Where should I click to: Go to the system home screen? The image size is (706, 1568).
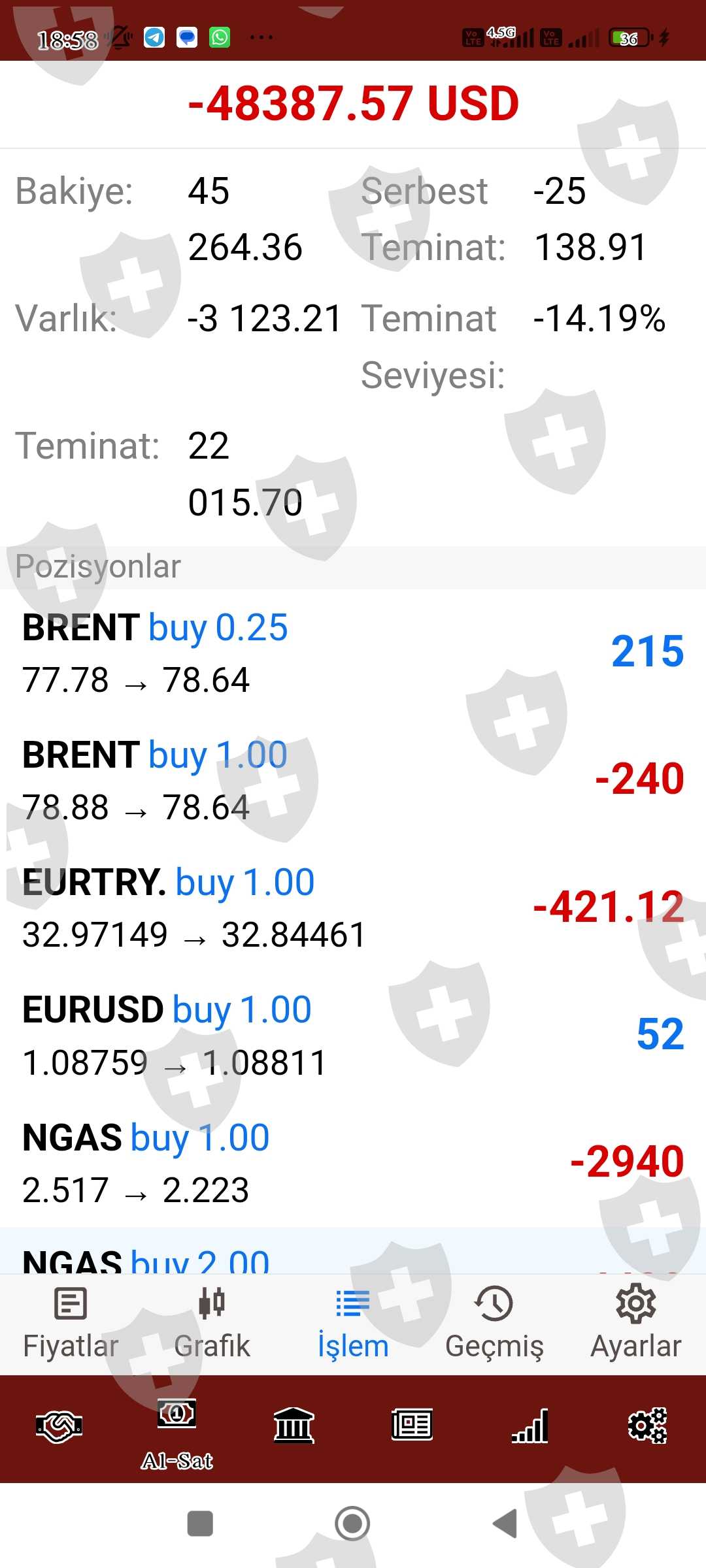point(352,1524)
